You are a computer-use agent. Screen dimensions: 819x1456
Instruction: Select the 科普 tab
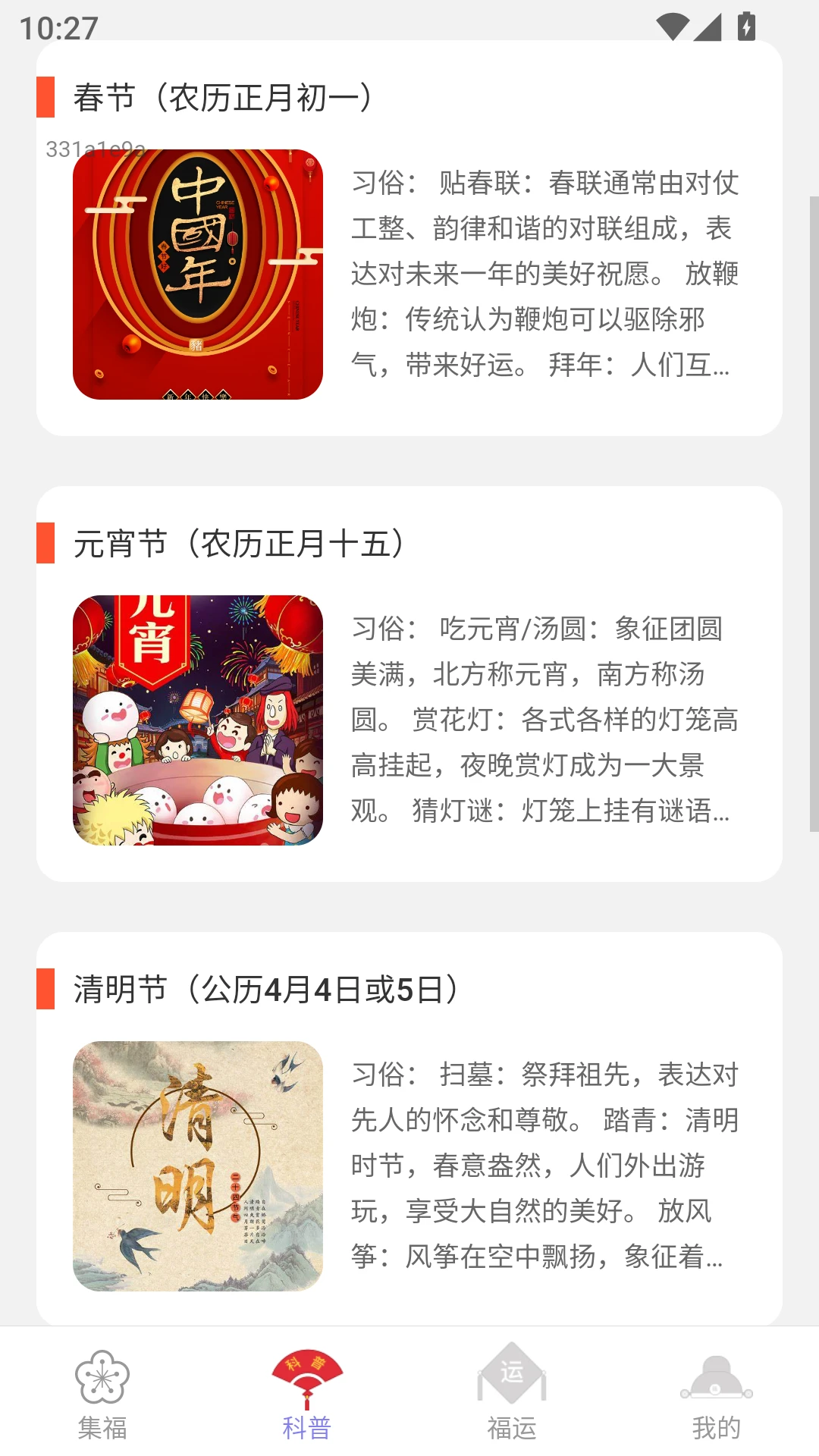307,1395
